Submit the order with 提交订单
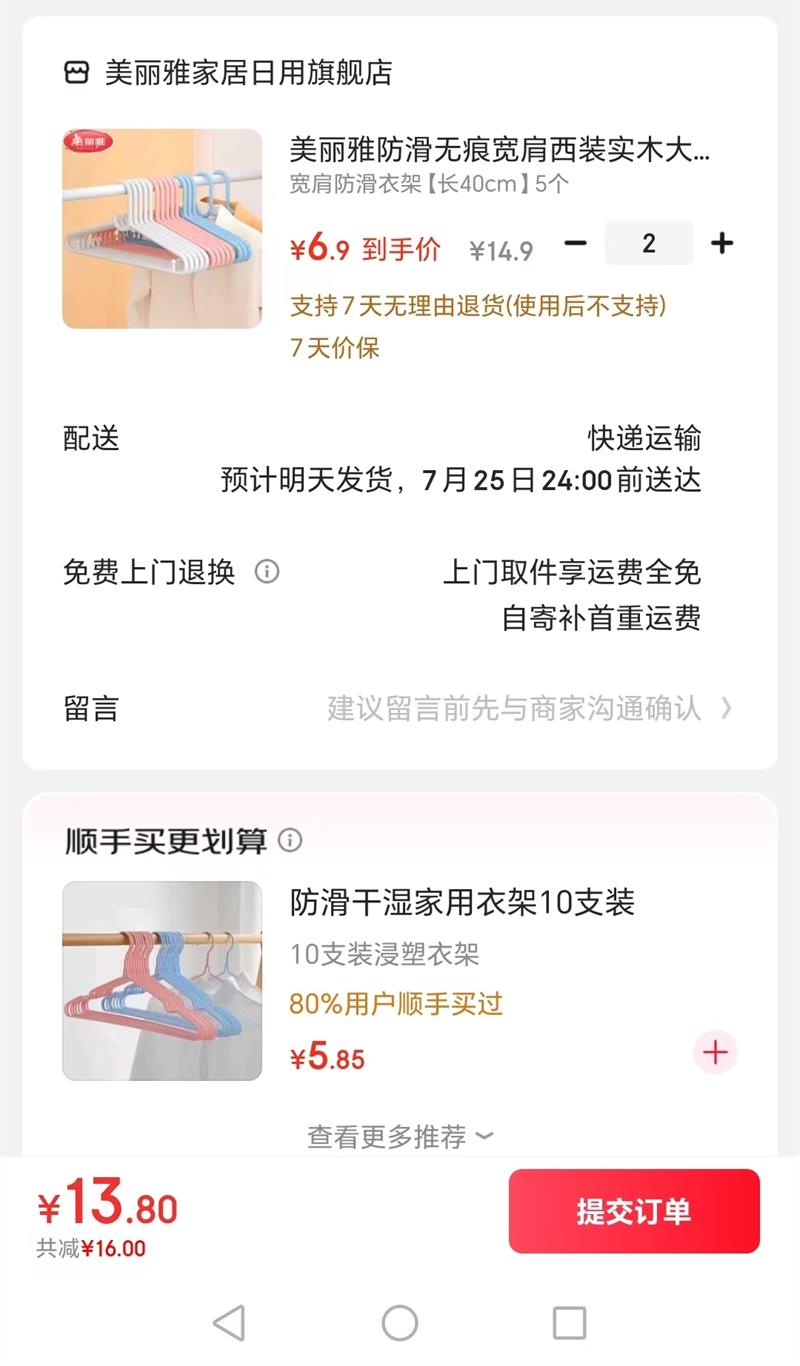This screenshot has width=800, height=1366. tap(634, 1211)
